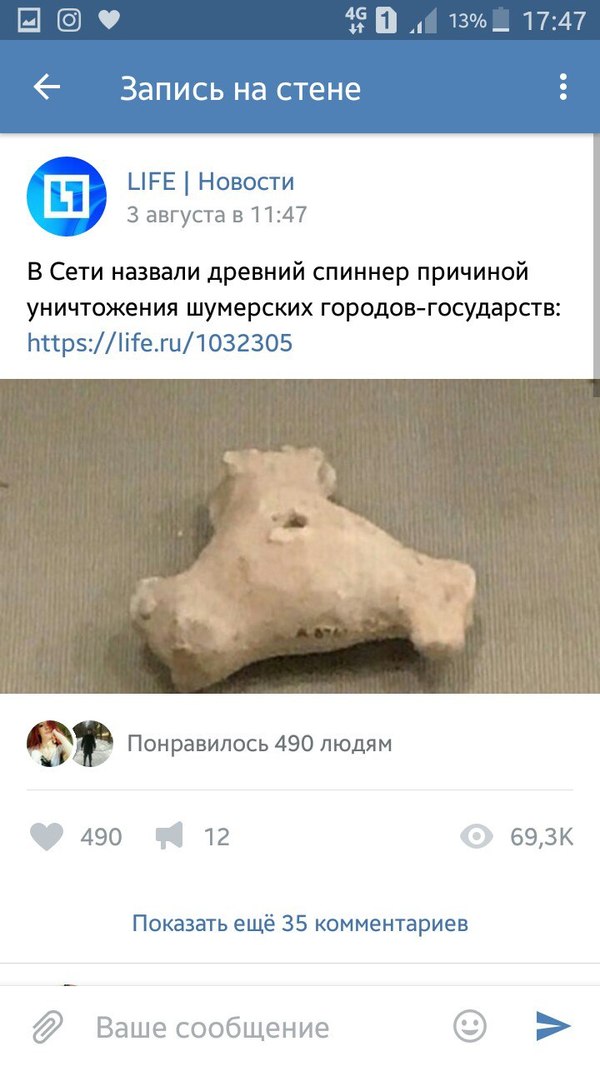Open the emoji smiley picker
This screenshot has width=600, height=1066.
[x=470, y=1027]
